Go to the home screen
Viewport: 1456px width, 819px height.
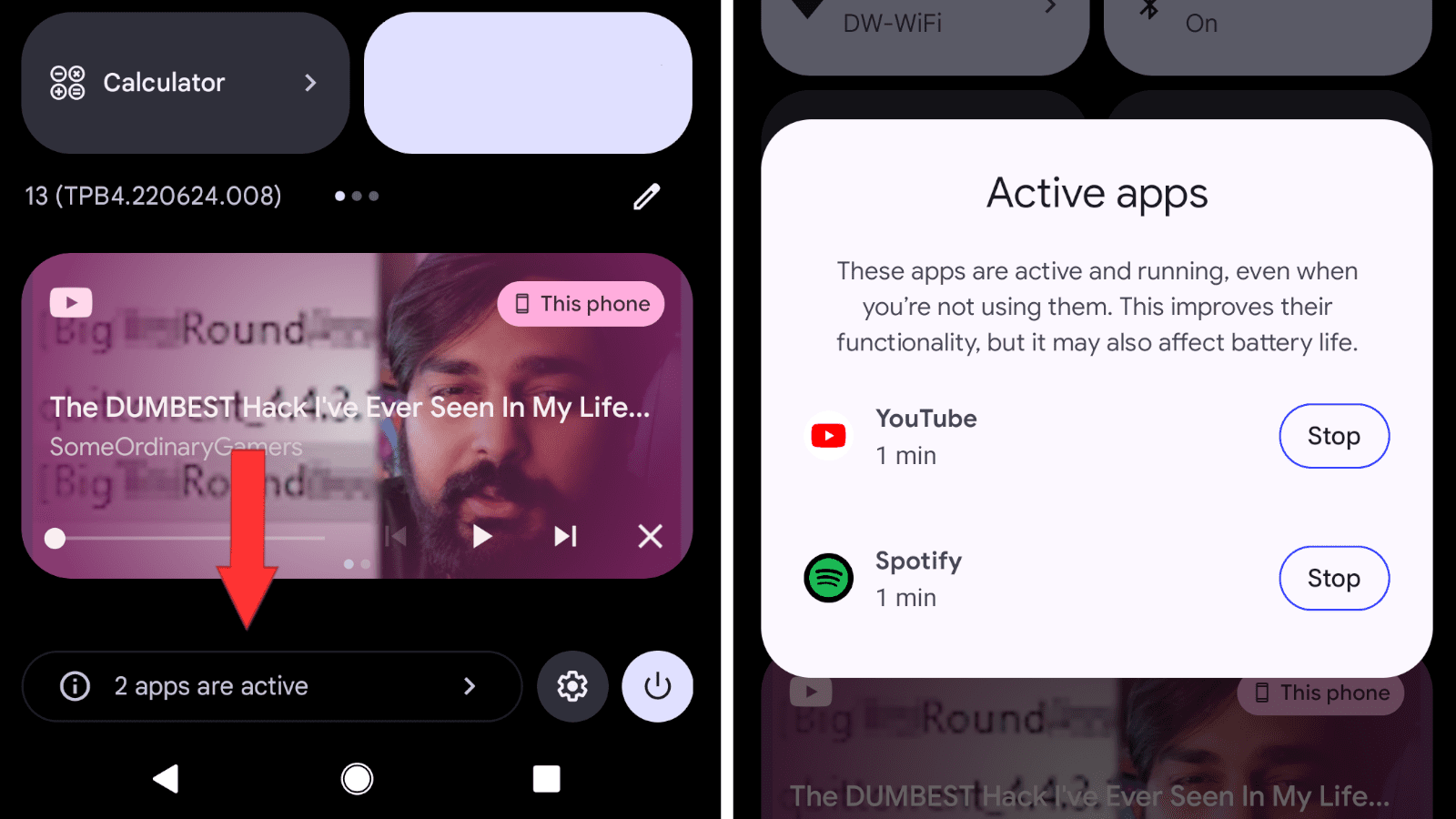pos(357,779)
